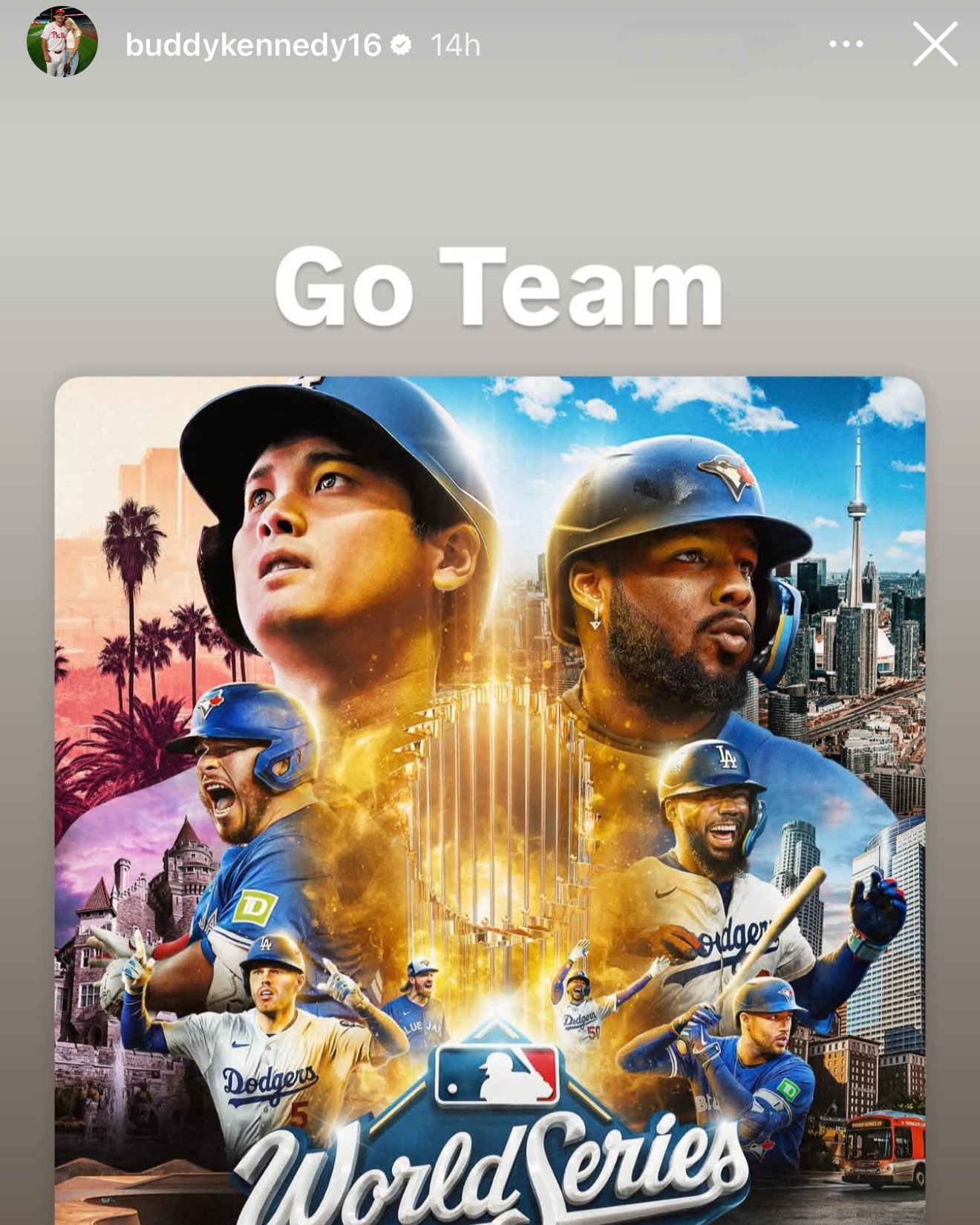Tap the buddykennedy16 username
The width and height of the screenshot is (980, 1225).
[x=253, y=46]
